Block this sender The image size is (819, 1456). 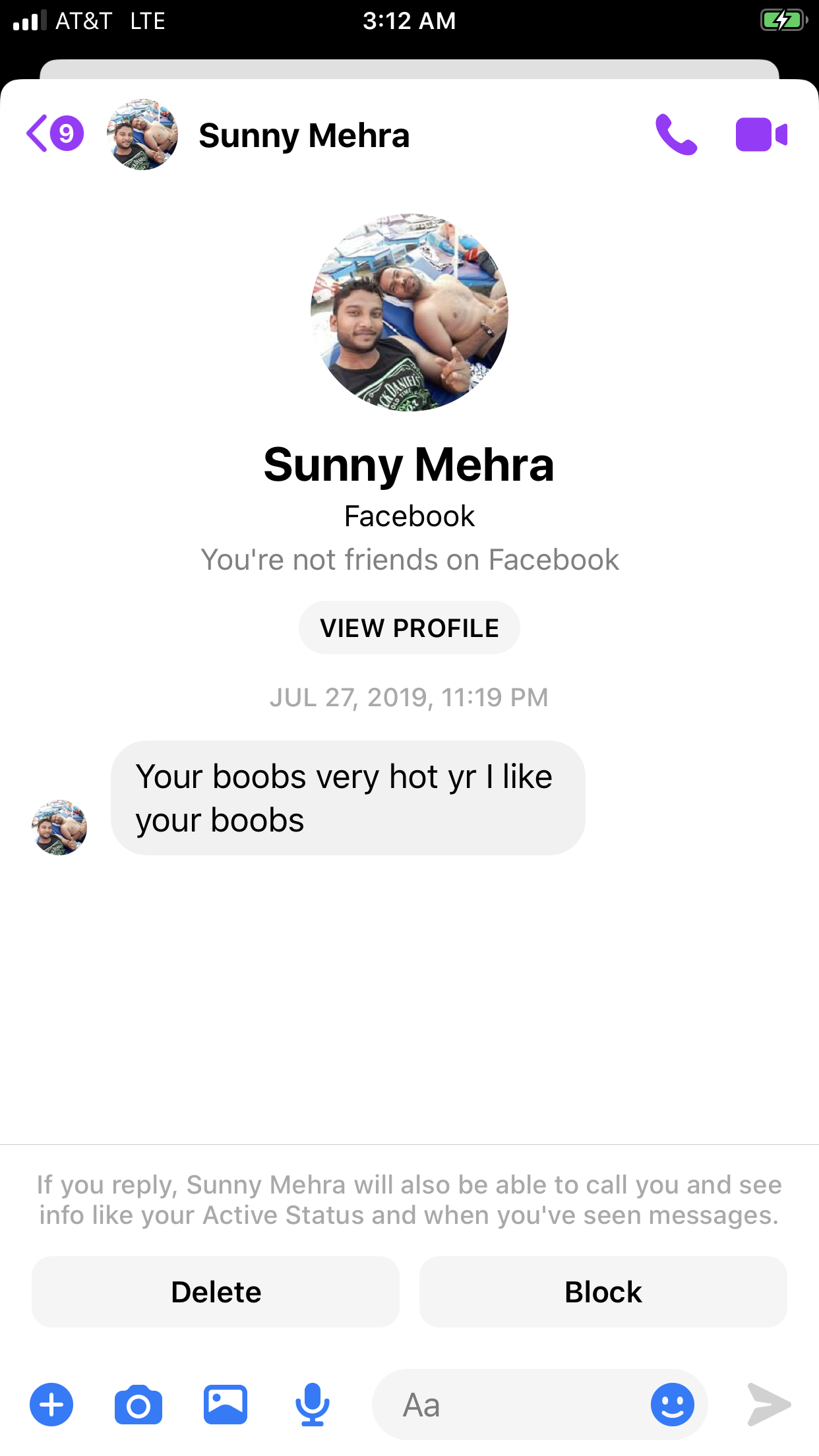pyautogui.click(x=603, y=1292)
